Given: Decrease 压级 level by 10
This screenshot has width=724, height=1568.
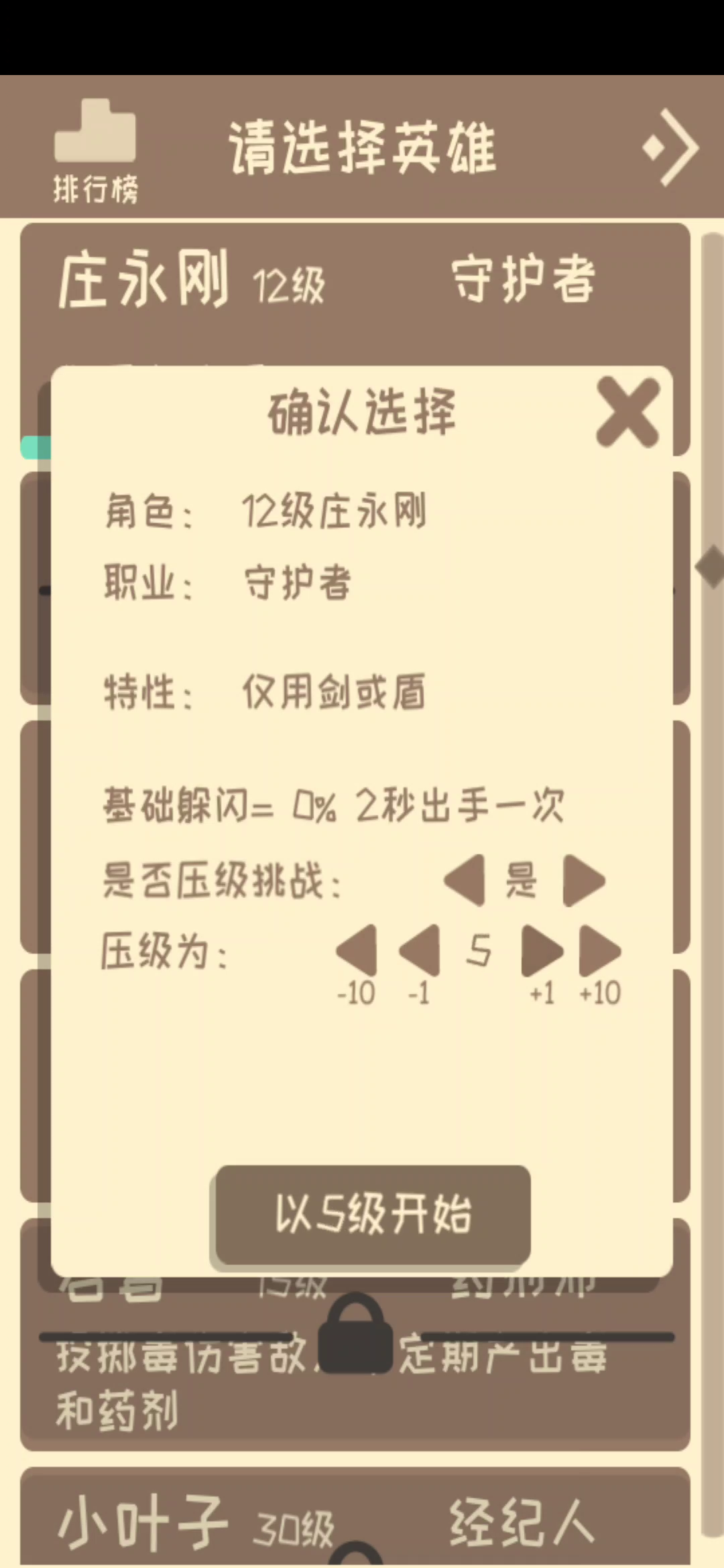Looking at the screenshot, I should coord(356,950).
